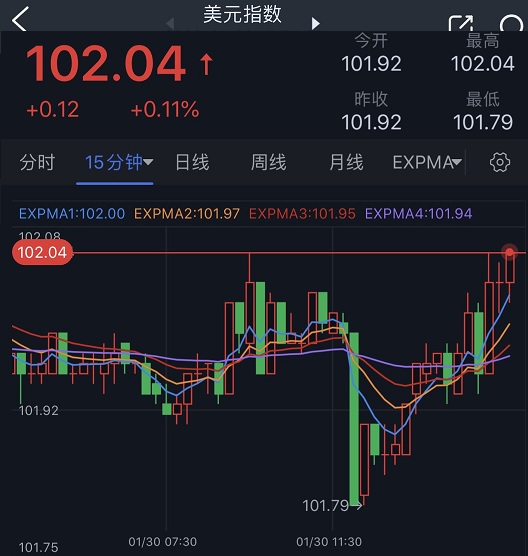
Task: Open chart settings gear
Action: 500,162
